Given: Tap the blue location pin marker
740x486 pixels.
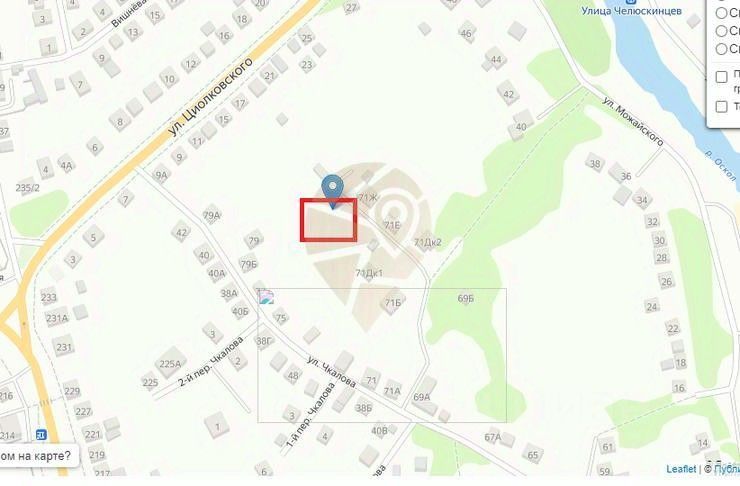Looking at the screenshot, I should (x=332, y=188).
